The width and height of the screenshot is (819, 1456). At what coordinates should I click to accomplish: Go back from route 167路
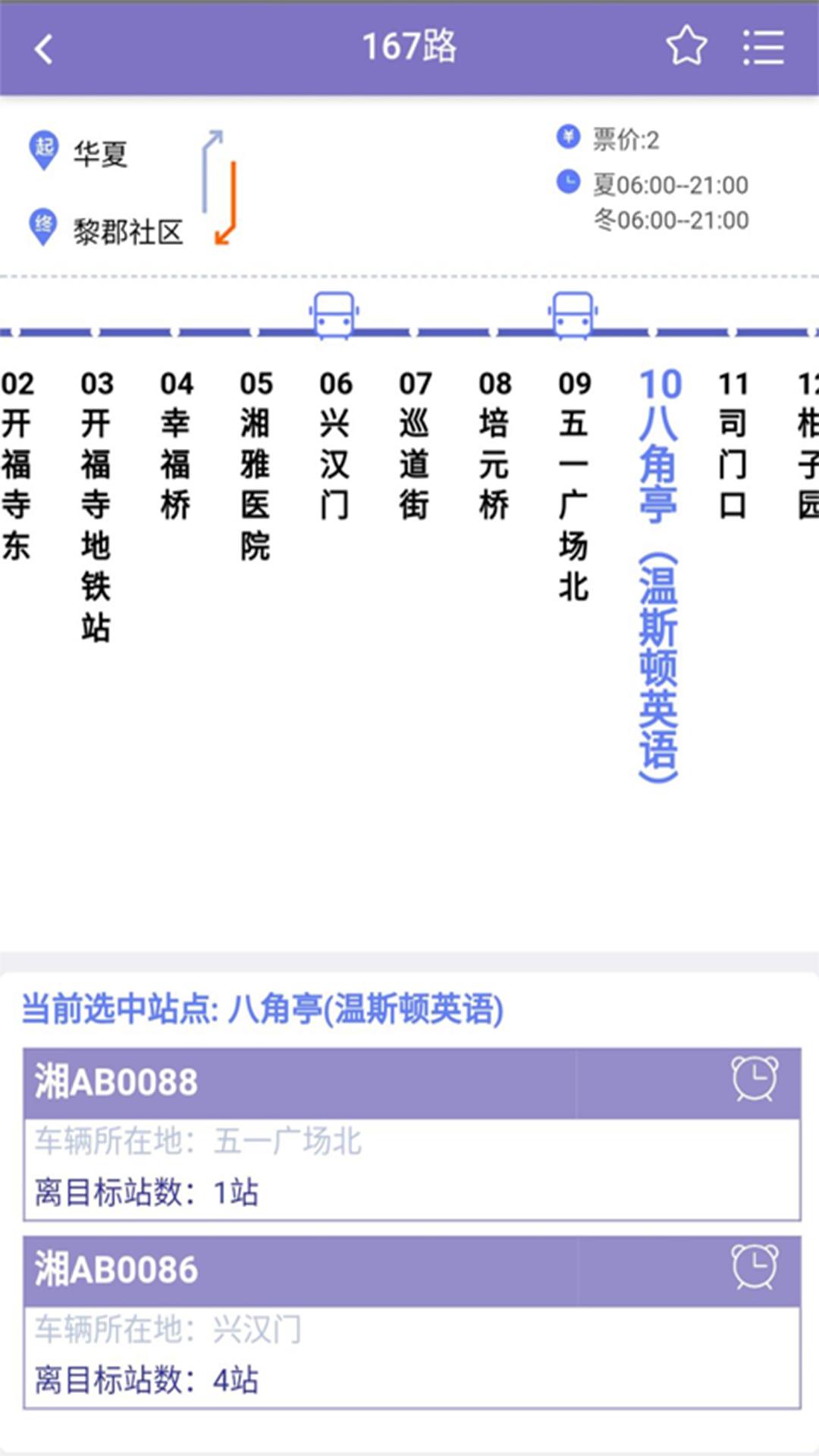tap(44, 49)
